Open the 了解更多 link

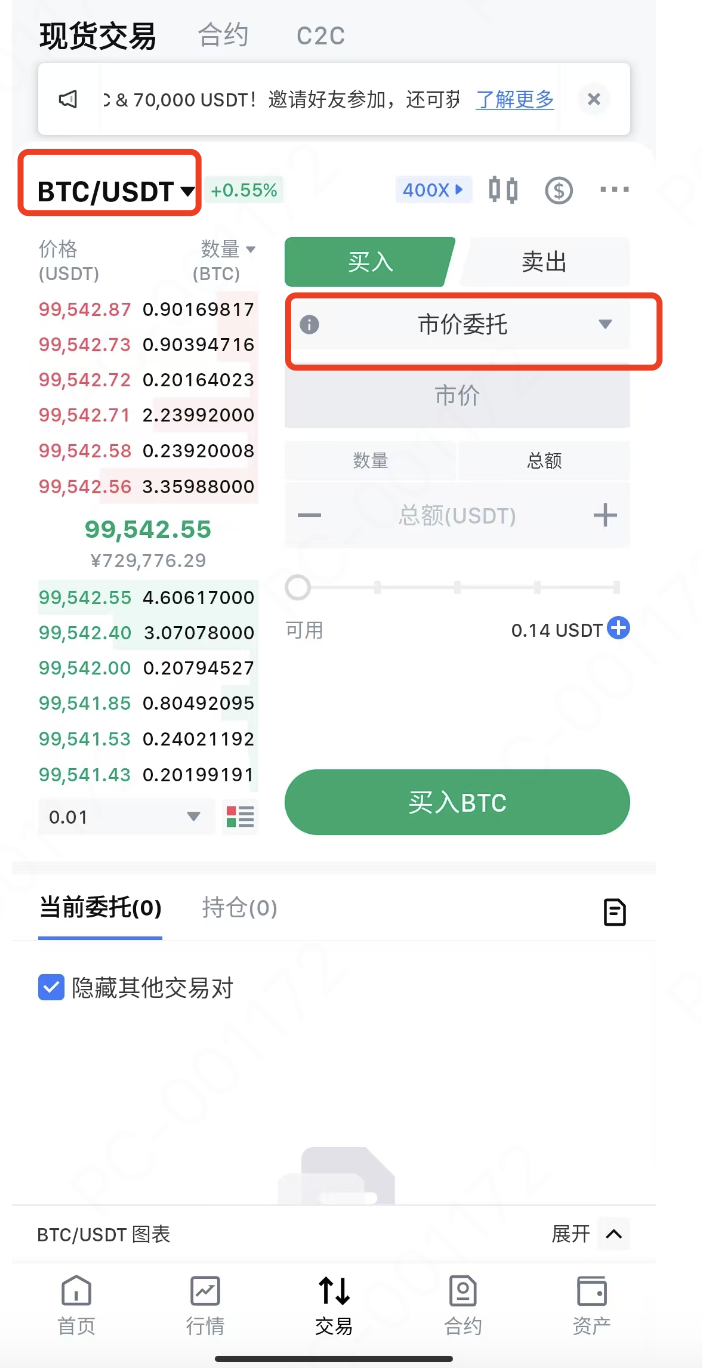pos(515,99)
